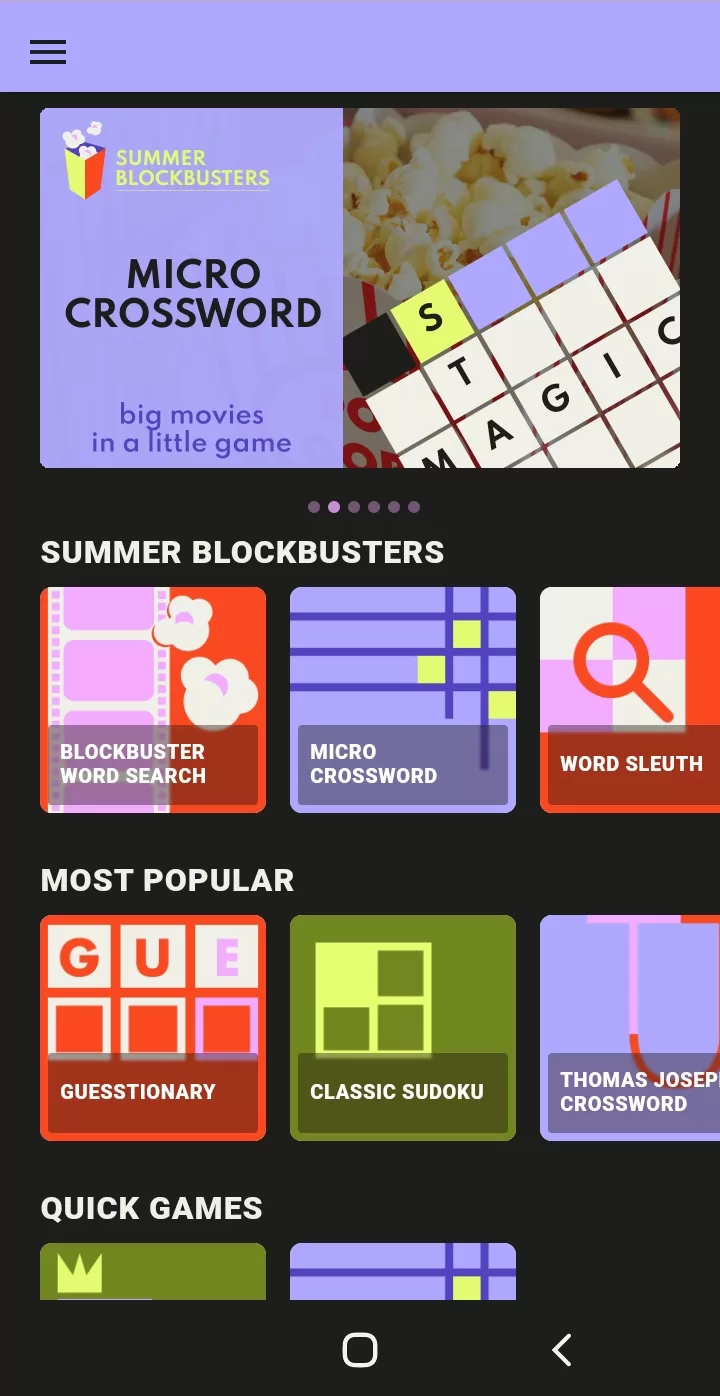Open Thomas Joseph Crossword tile
This screenshot has width=720, height=1396.
point(630,1028)
